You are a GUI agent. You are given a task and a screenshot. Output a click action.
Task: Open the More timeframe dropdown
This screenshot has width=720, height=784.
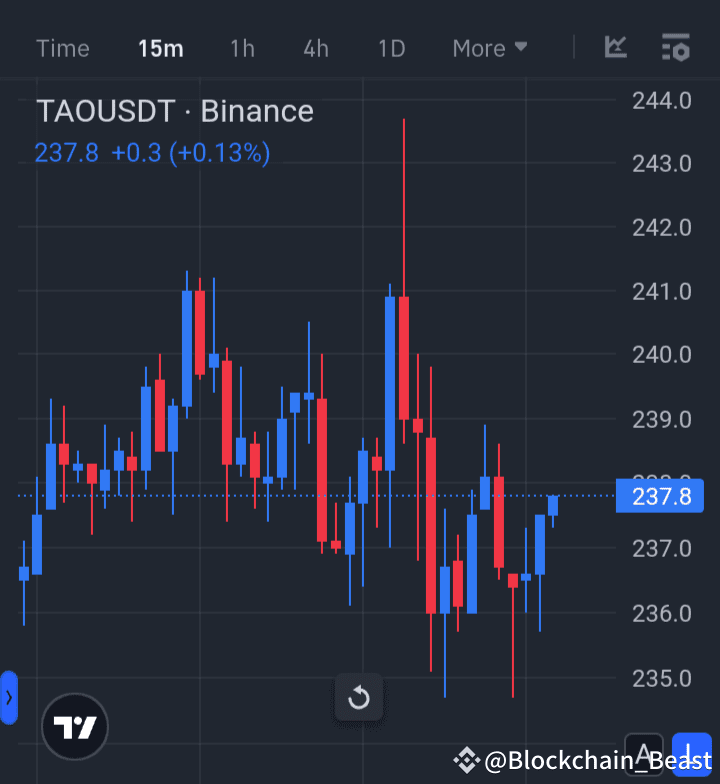(x=489, y=47)
